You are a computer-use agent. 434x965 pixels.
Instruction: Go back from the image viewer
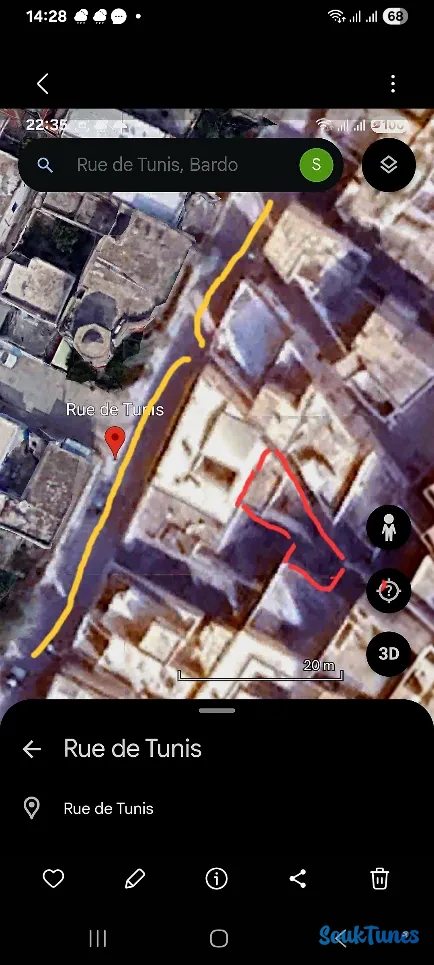pos(42,84)
